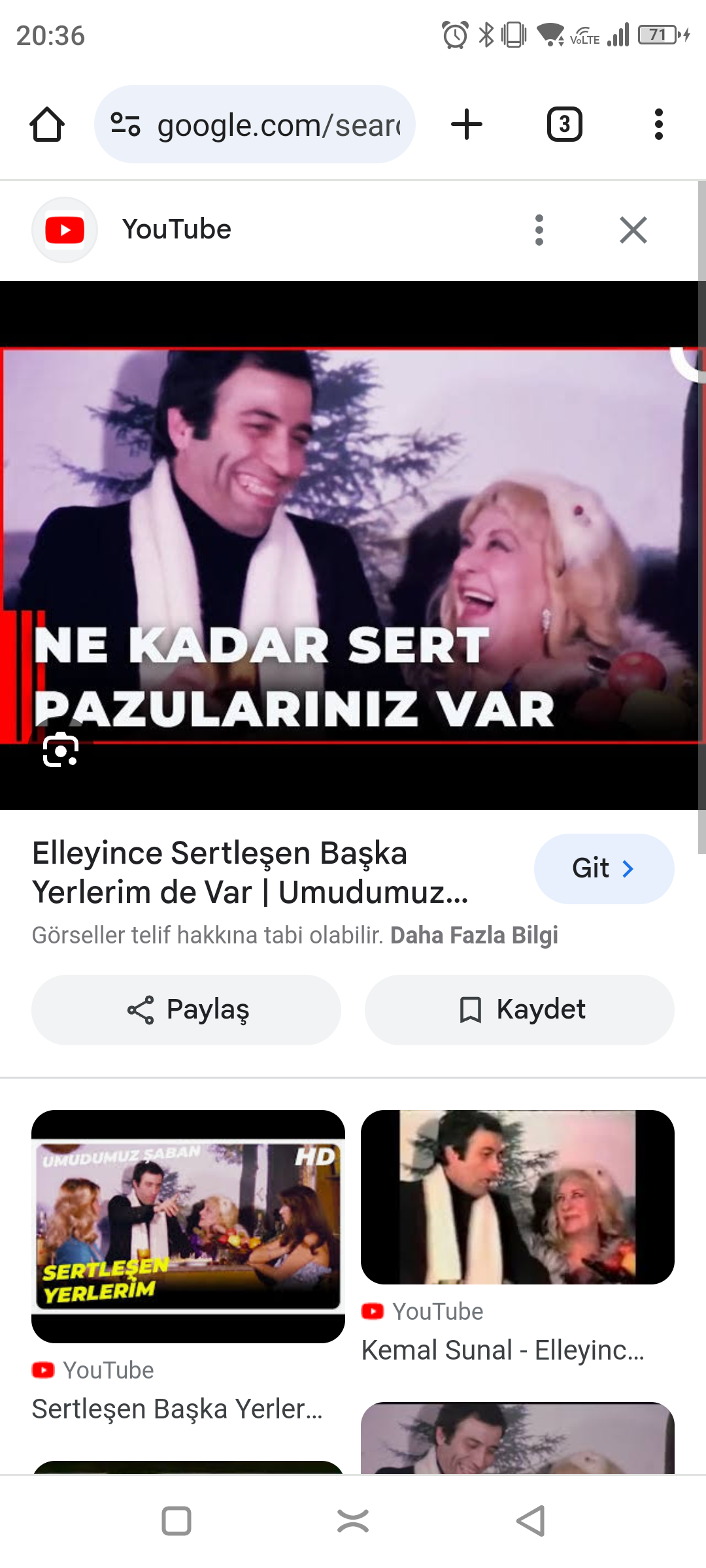Share this image via Paylaş
Screen dimensions: 706x1568
coord(186,1009)
